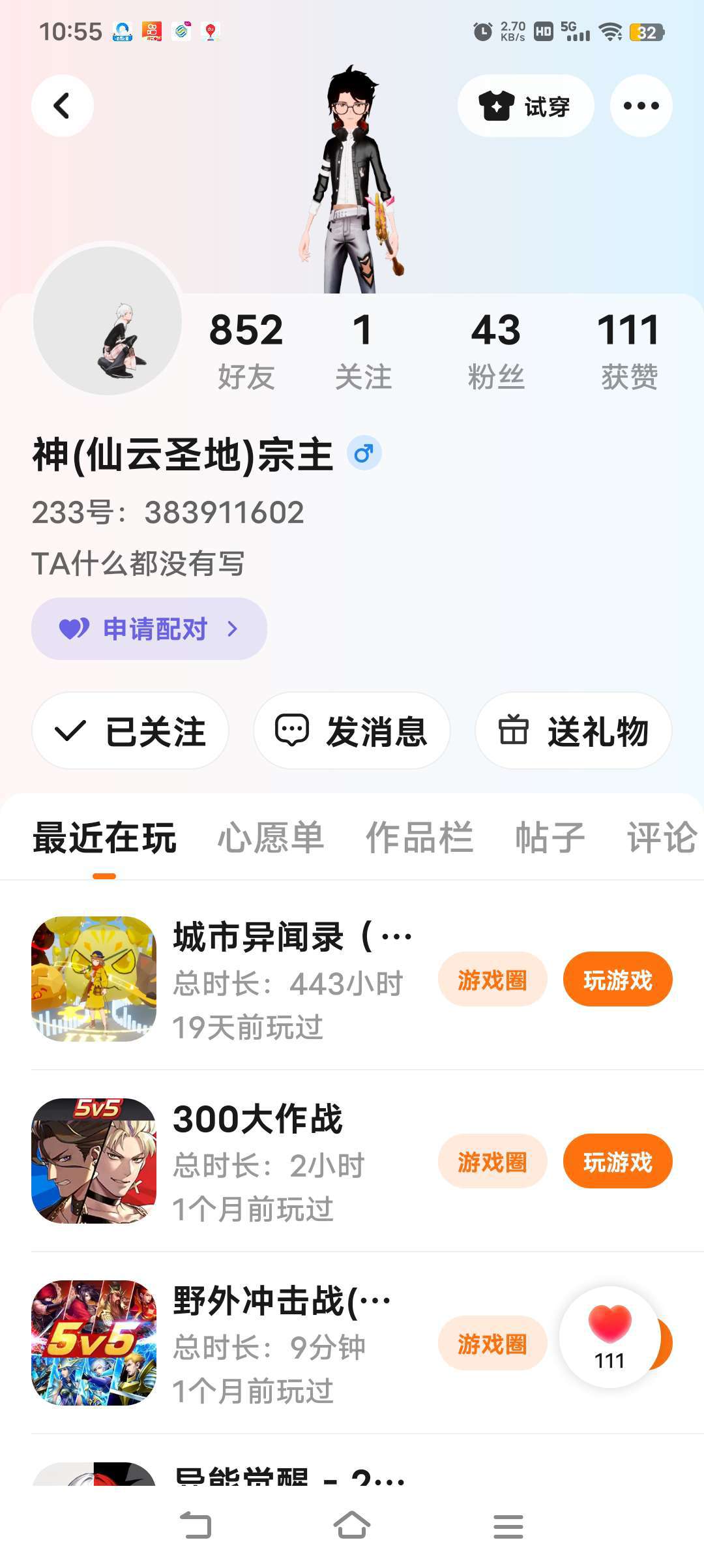Open the 试穿 outfit try-on
Viewport: 704px width, 1568px height.
point(525,106)
